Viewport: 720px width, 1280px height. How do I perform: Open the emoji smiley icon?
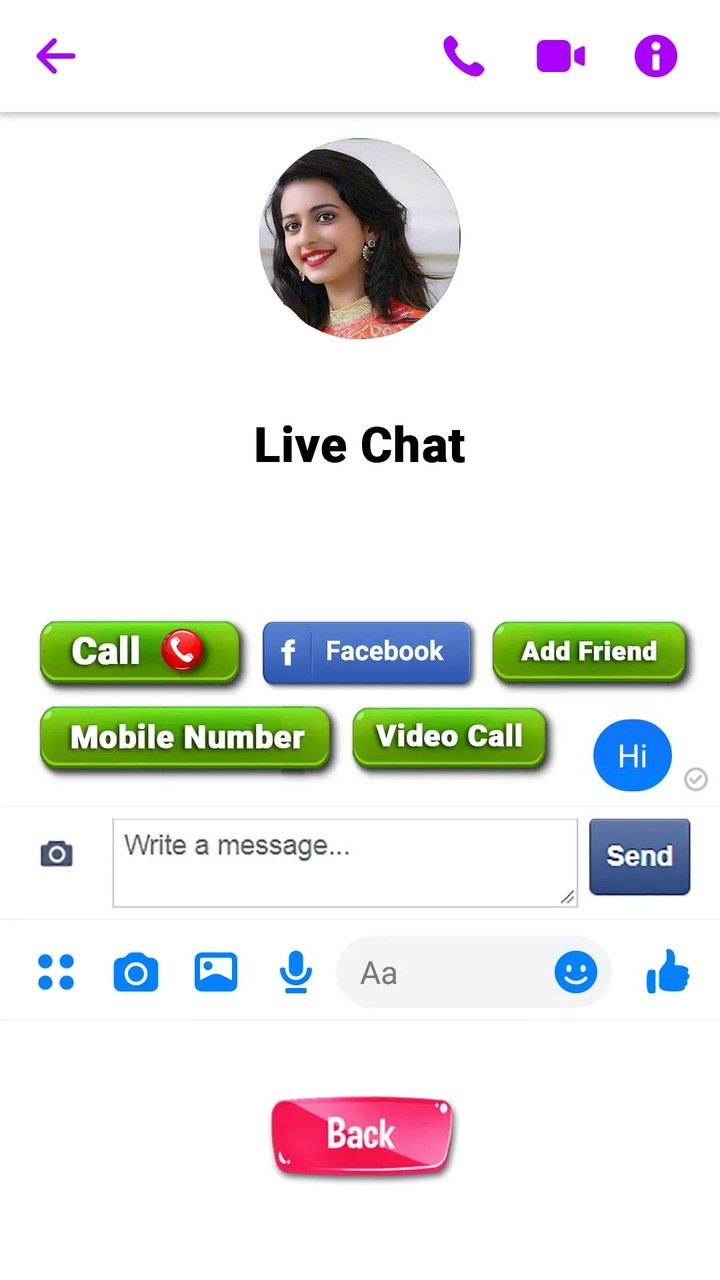click(x=577, y=971)
